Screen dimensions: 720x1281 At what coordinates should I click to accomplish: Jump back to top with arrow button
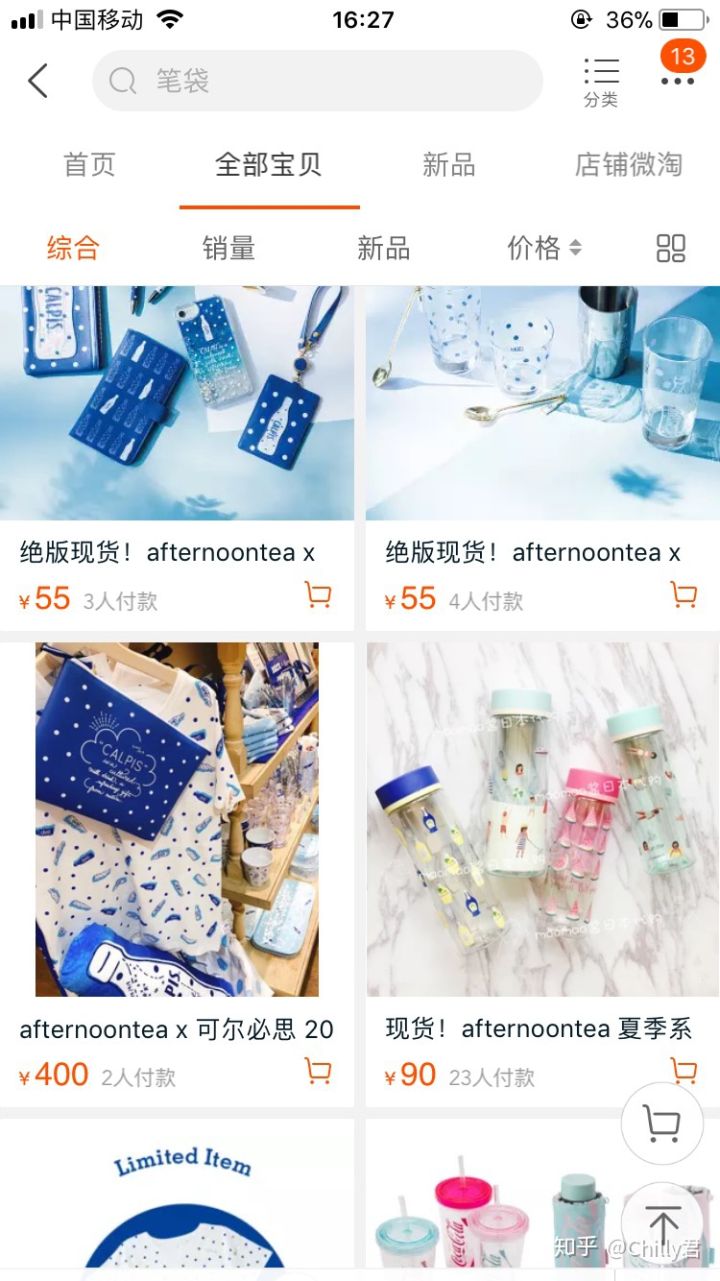tap(661, 1225)
